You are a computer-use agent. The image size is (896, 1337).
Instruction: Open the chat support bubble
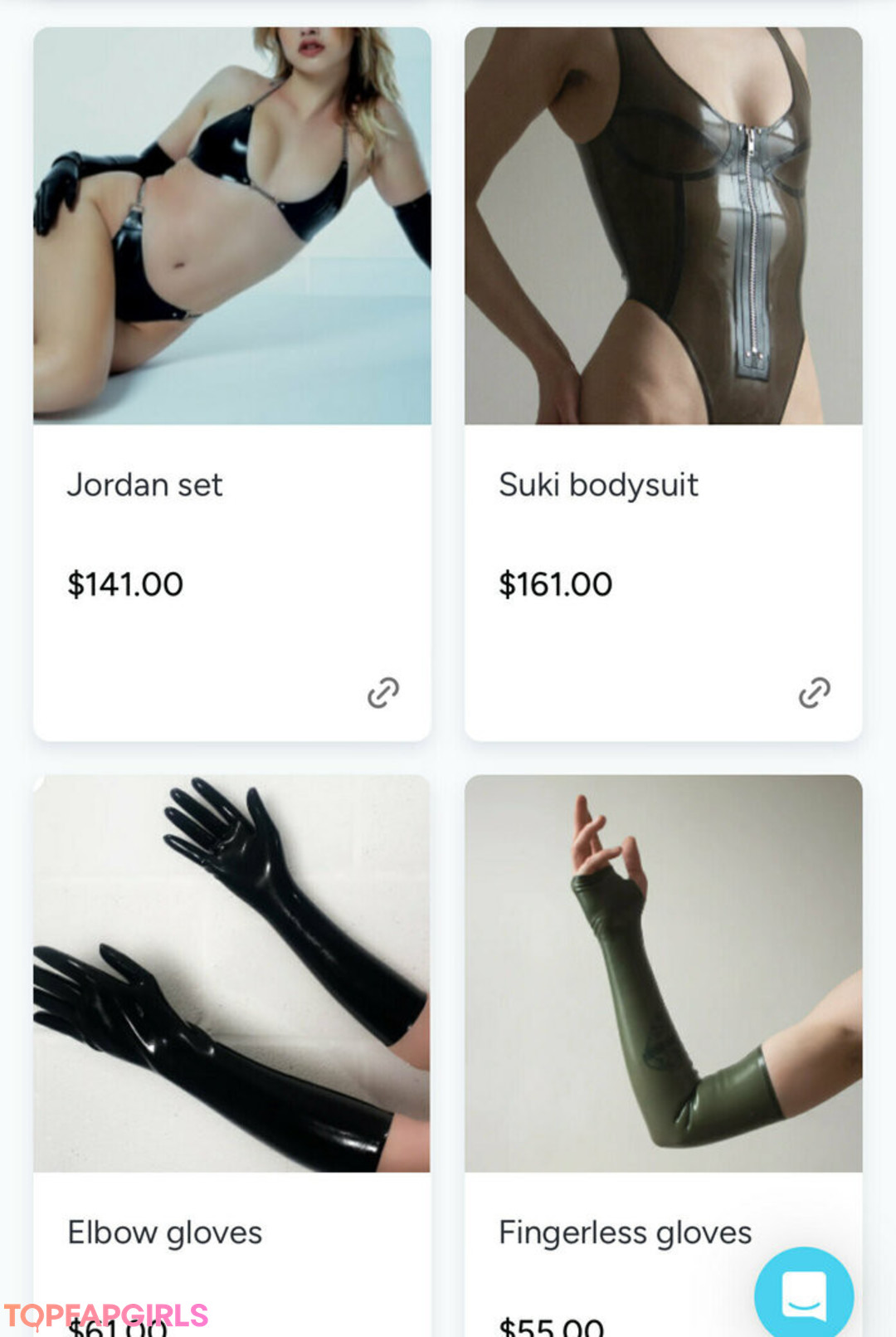click(803, 1295)
